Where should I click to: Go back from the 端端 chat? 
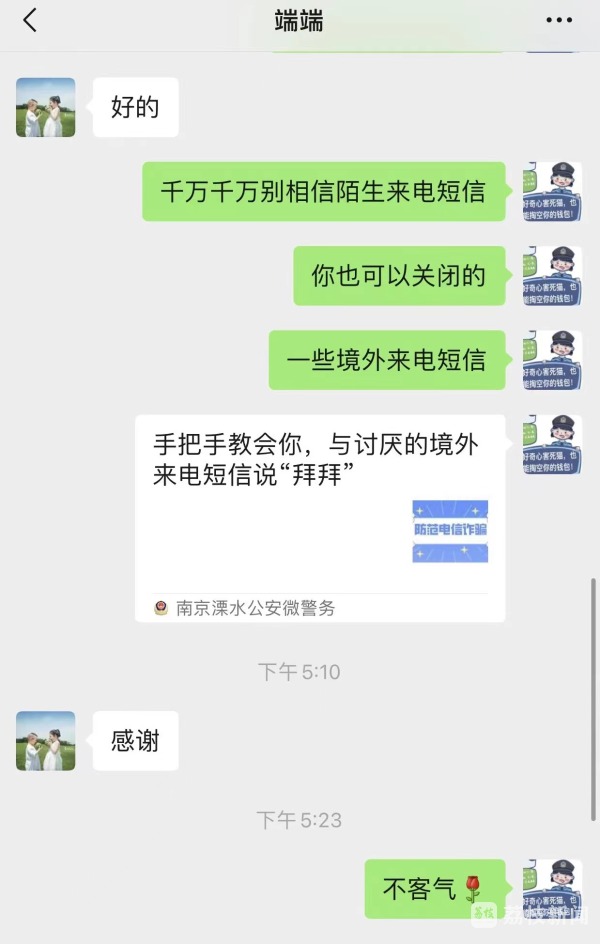[x=30, y=20]
